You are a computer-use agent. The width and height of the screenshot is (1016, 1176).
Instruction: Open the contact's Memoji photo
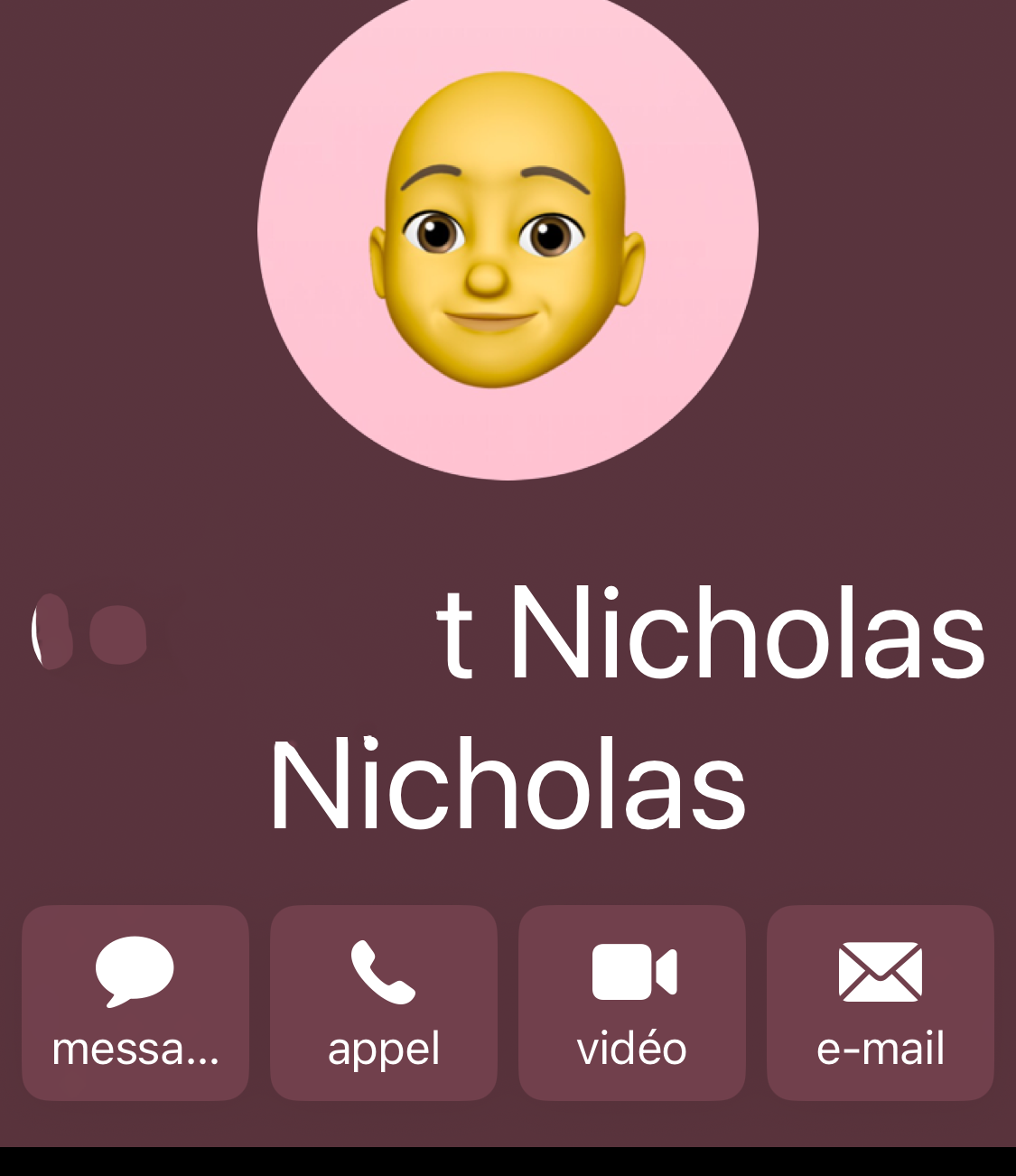[508, 230]
